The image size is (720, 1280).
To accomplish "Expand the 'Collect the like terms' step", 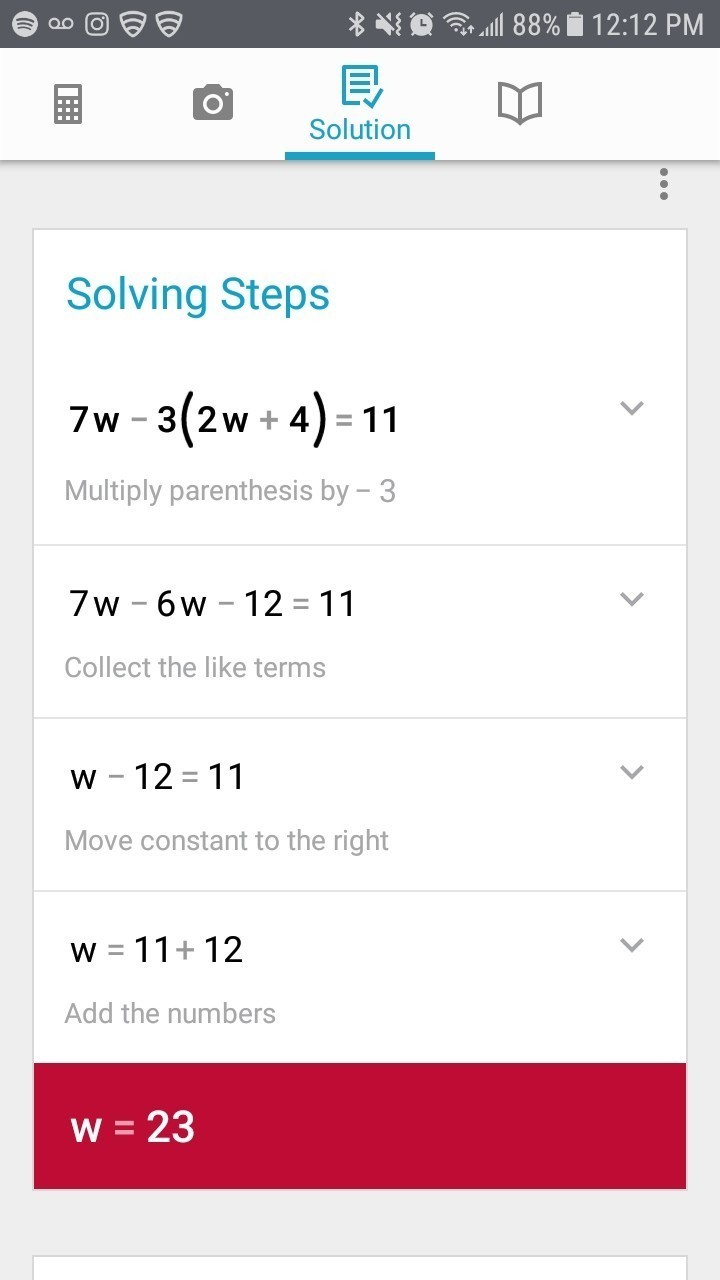I will click(631, 599).
